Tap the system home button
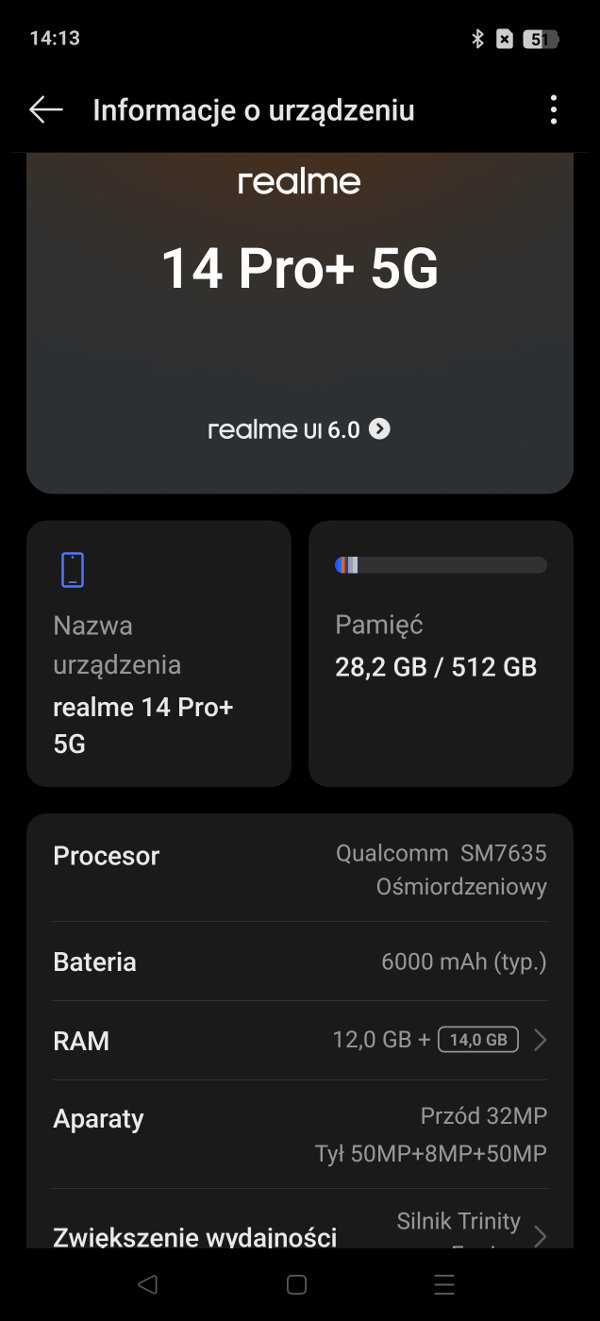The height and width of the screenshot is (1321, 600). coord(297,1285)
